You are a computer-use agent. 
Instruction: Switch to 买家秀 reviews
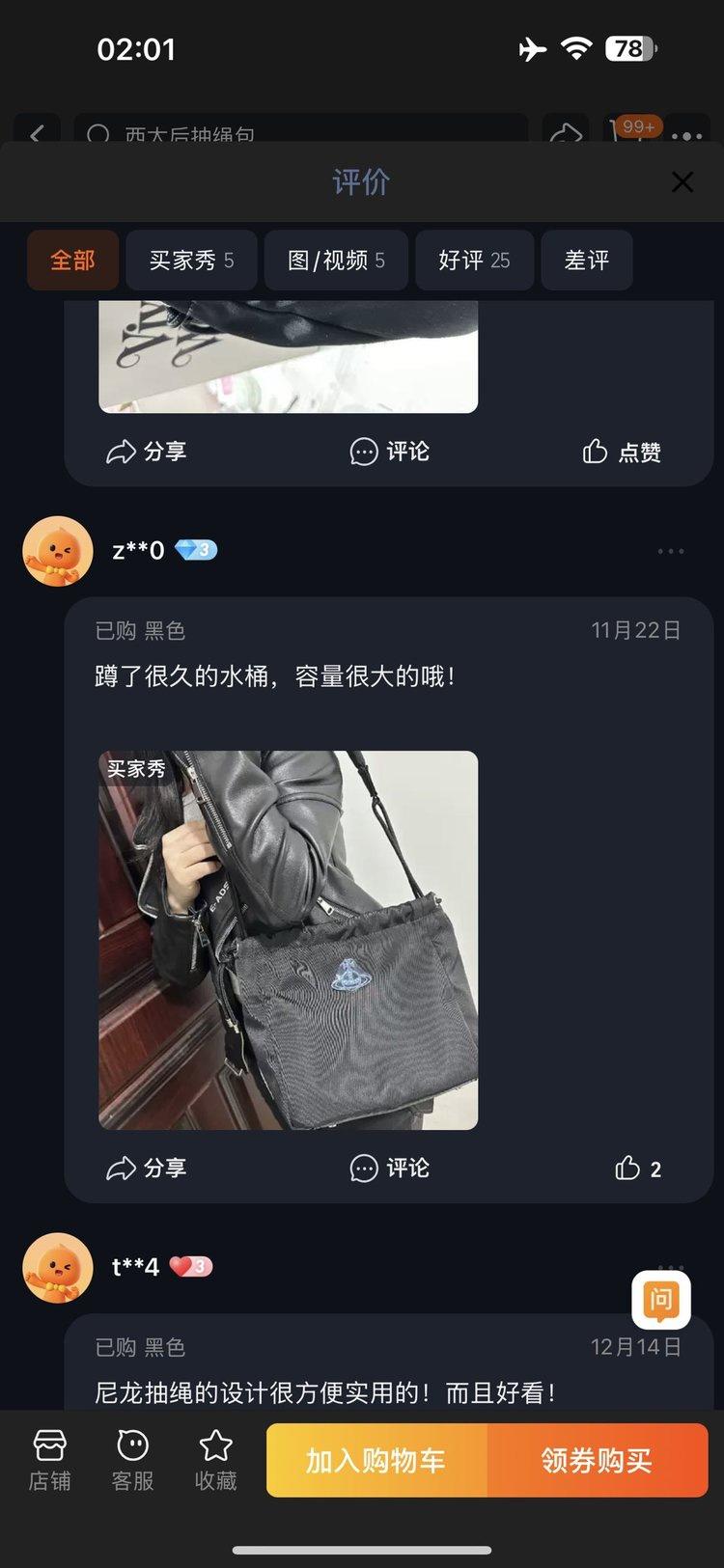[191, 261]
